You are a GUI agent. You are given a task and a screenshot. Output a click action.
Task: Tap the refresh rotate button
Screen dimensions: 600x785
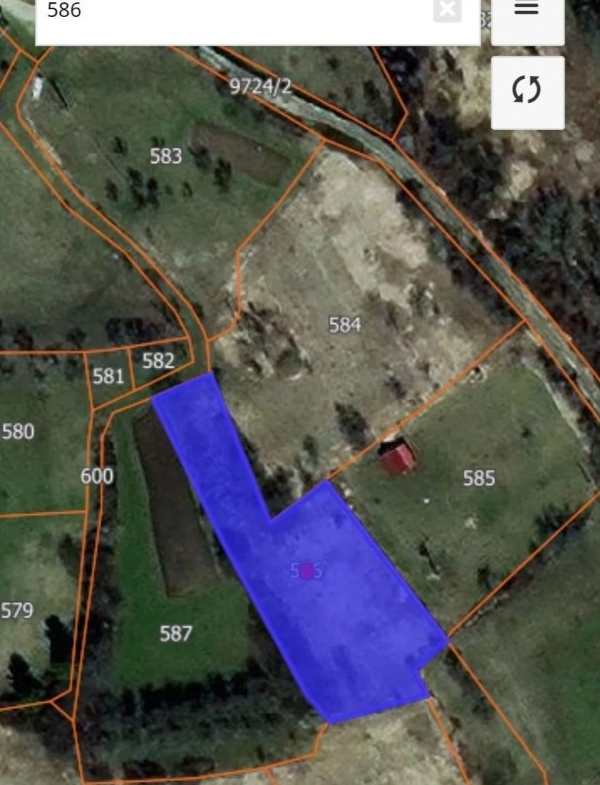click(x=527, y=90)
